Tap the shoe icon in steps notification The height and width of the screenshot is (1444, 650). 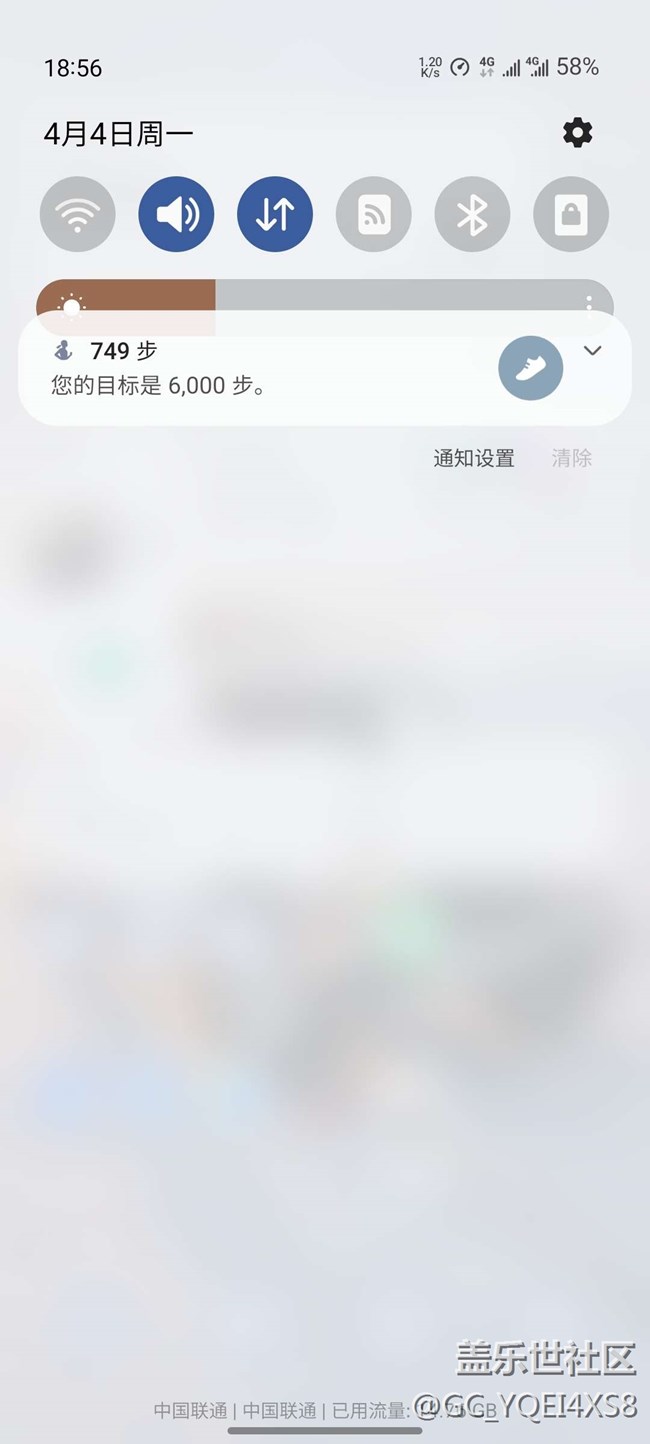[x=531, y=368]
